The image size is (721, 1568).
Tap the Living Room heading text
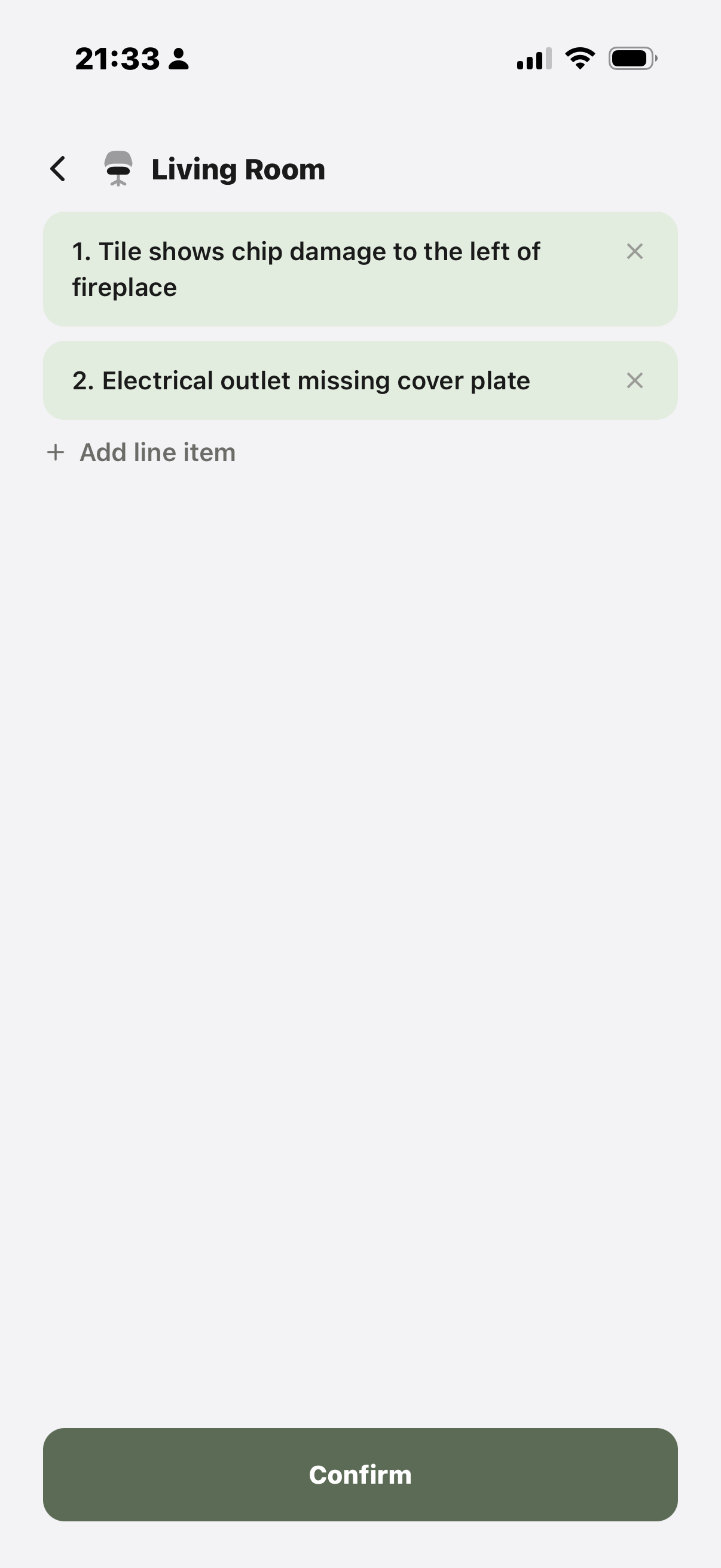237,169
